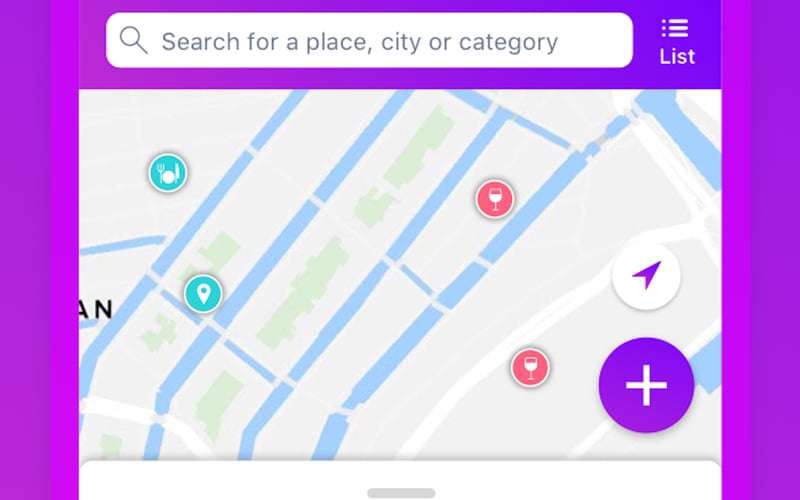Image resolution: width=800 pixels, height=500 pixels.
Task: Add a new place with the plus button
Action: coord(646,385)
